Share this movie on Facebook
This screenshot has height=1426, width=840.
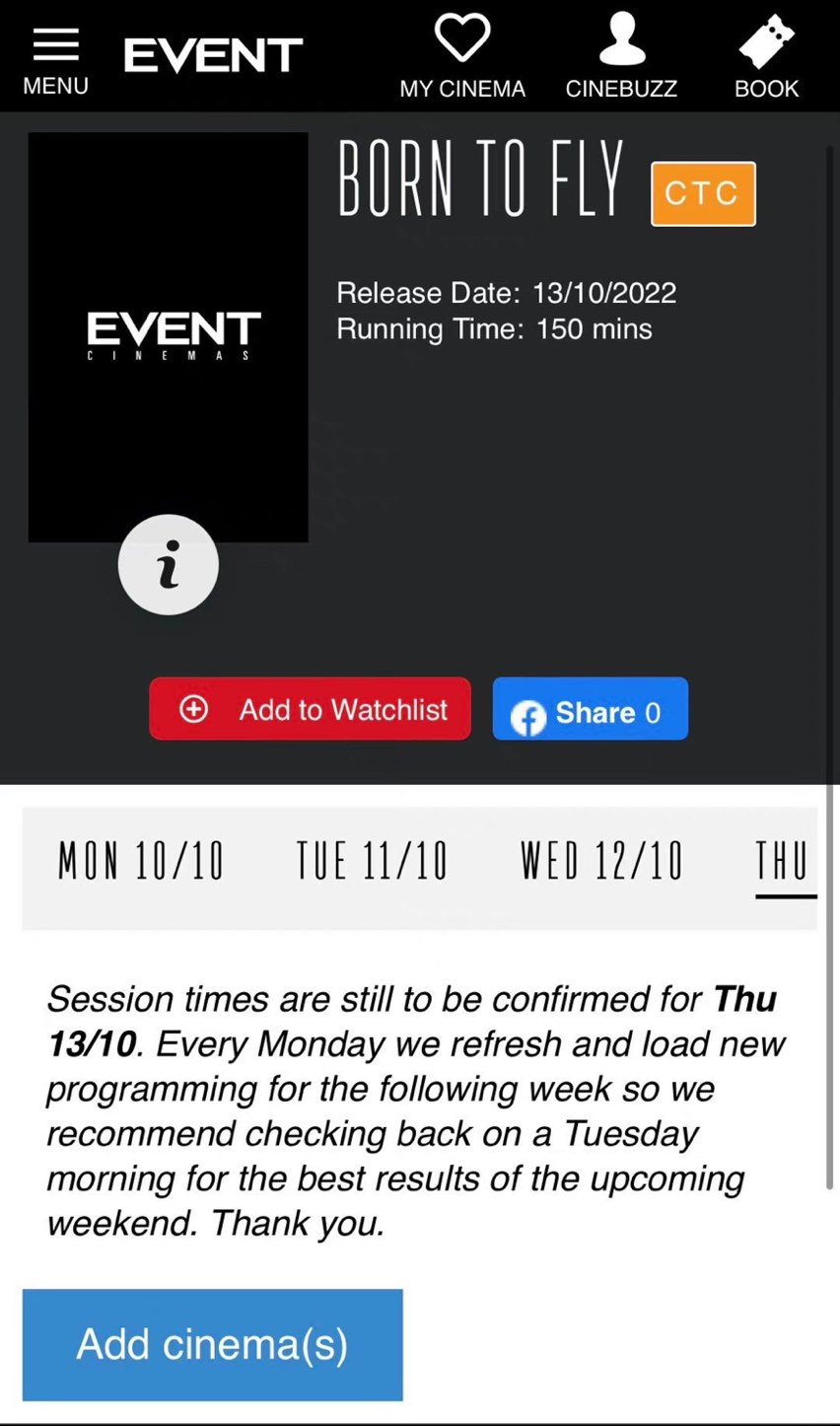tap(590, 709)
